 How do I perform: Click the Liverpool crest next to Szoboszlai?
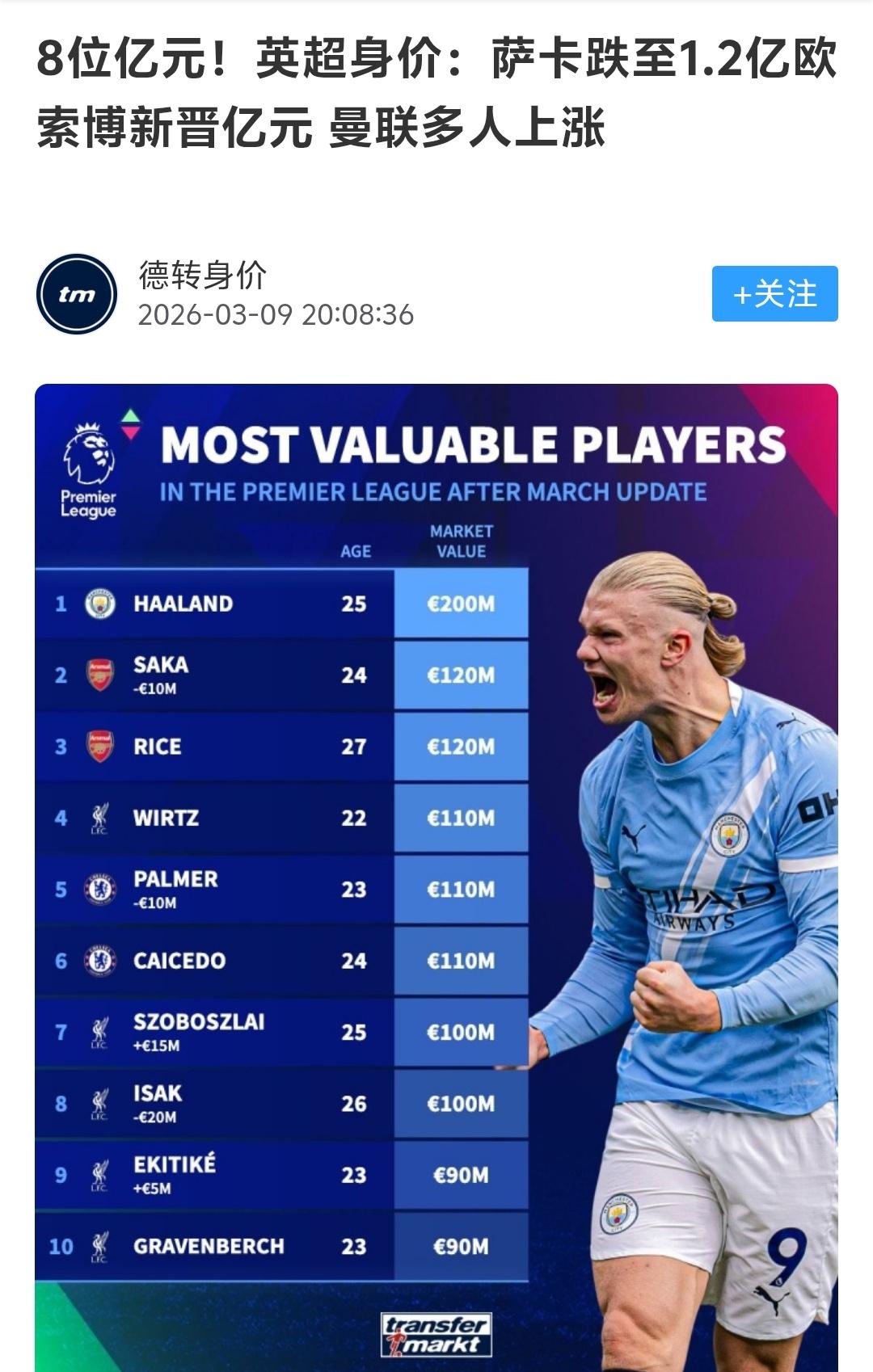tap(99, 1032)
